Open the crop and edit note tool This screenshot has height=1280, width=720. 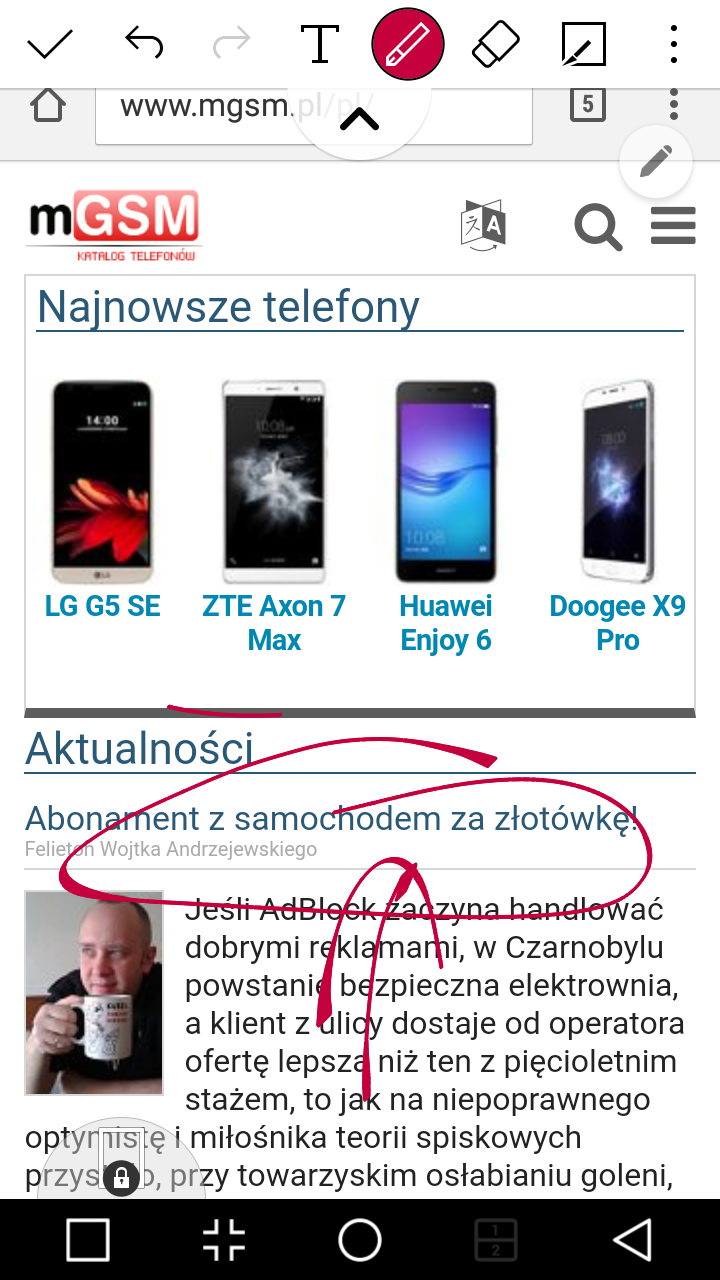click(584, 44)
